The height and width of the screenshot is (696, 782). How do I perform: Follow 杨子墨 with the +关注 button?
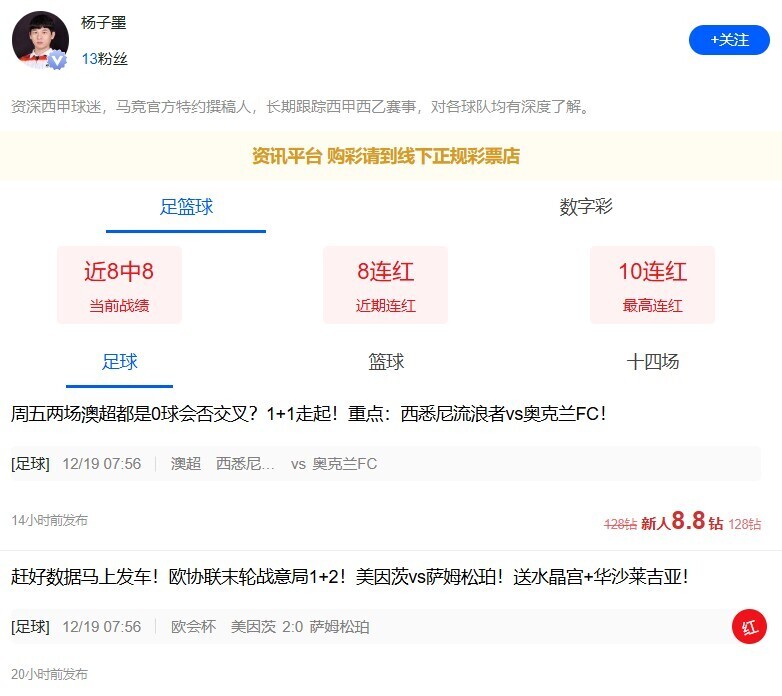click(x=729, y=40)
